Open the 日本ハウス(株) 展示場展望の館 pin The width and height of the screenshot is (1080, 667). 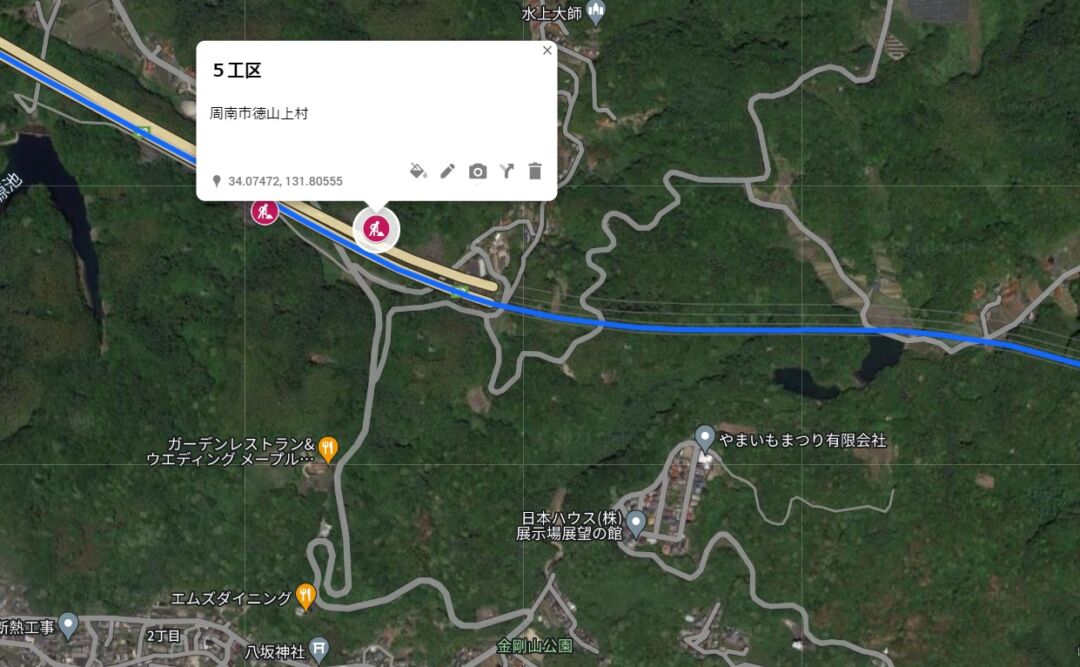[x=636, y=522]
